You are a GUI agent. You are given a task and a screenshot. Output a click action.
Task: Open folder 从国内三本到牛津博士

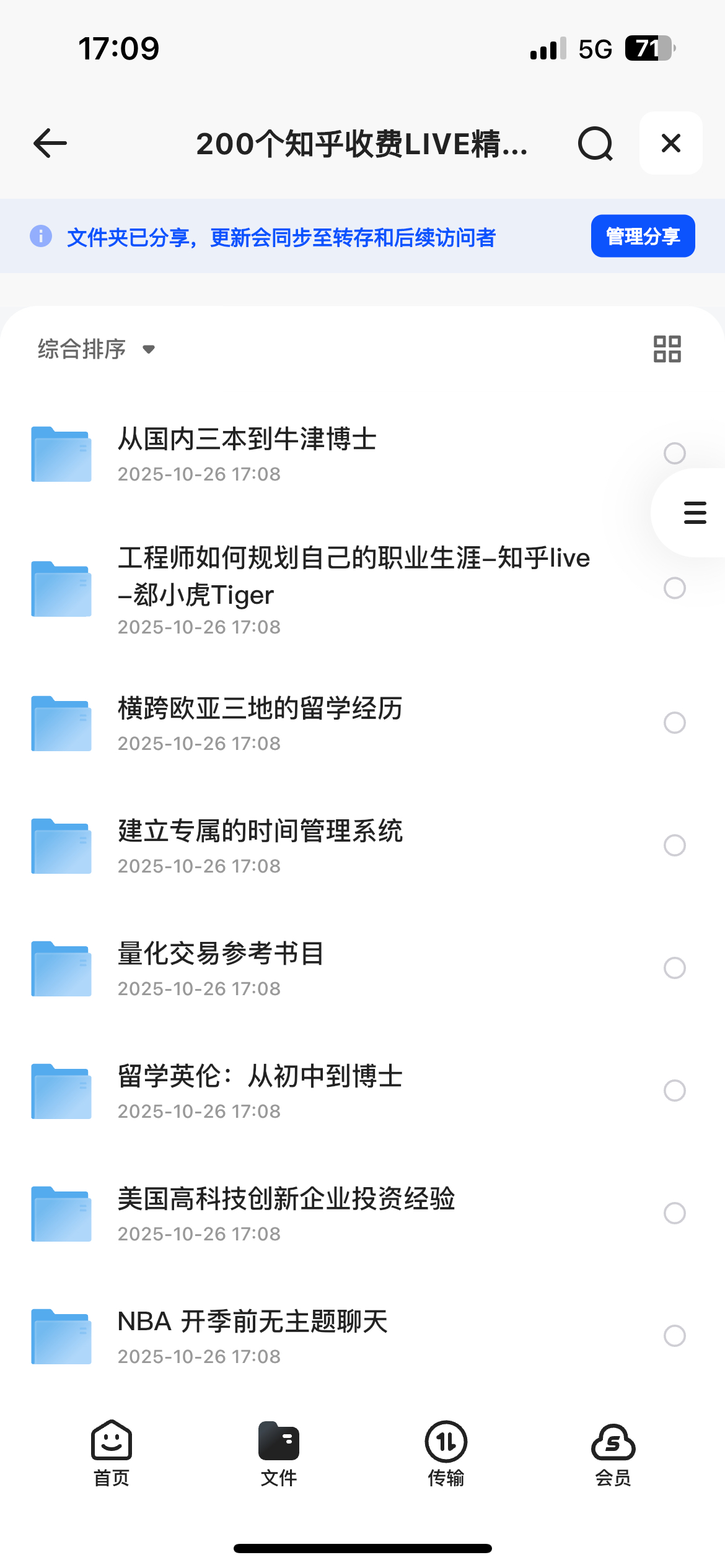click(x=248, y=453)
